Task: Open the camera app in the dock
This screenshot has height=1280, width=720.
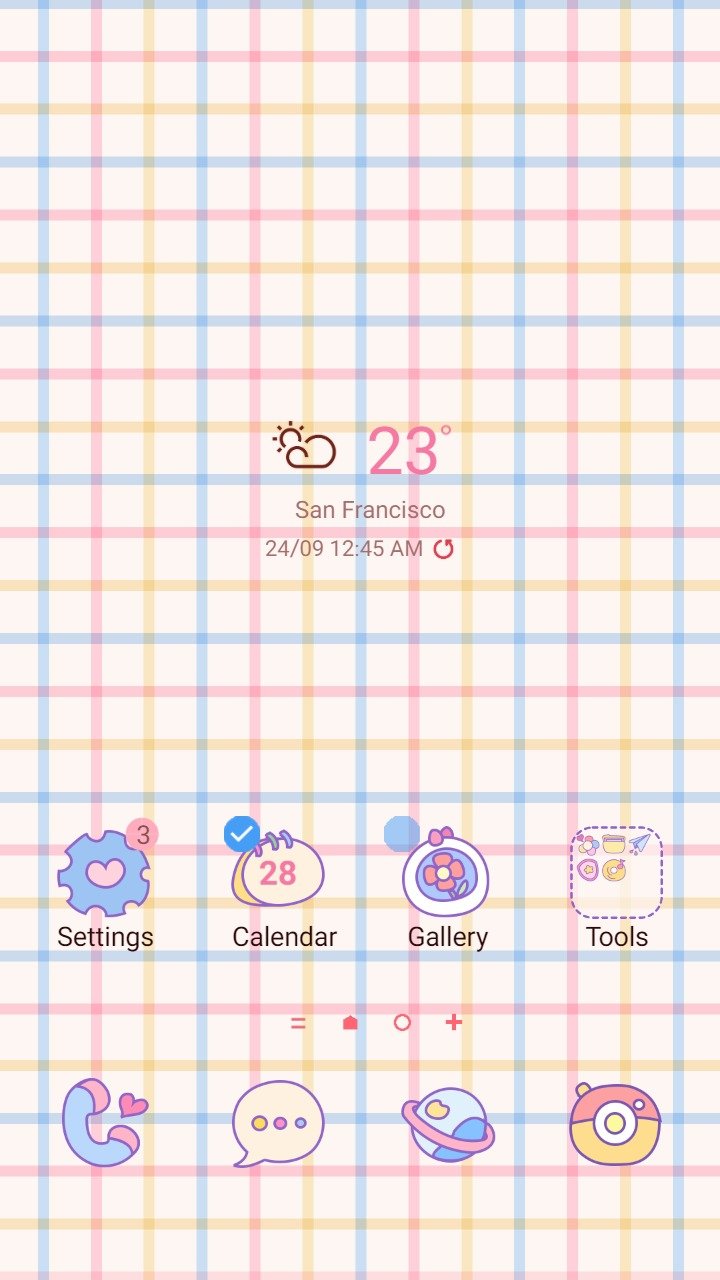Action: [616, 1123]
